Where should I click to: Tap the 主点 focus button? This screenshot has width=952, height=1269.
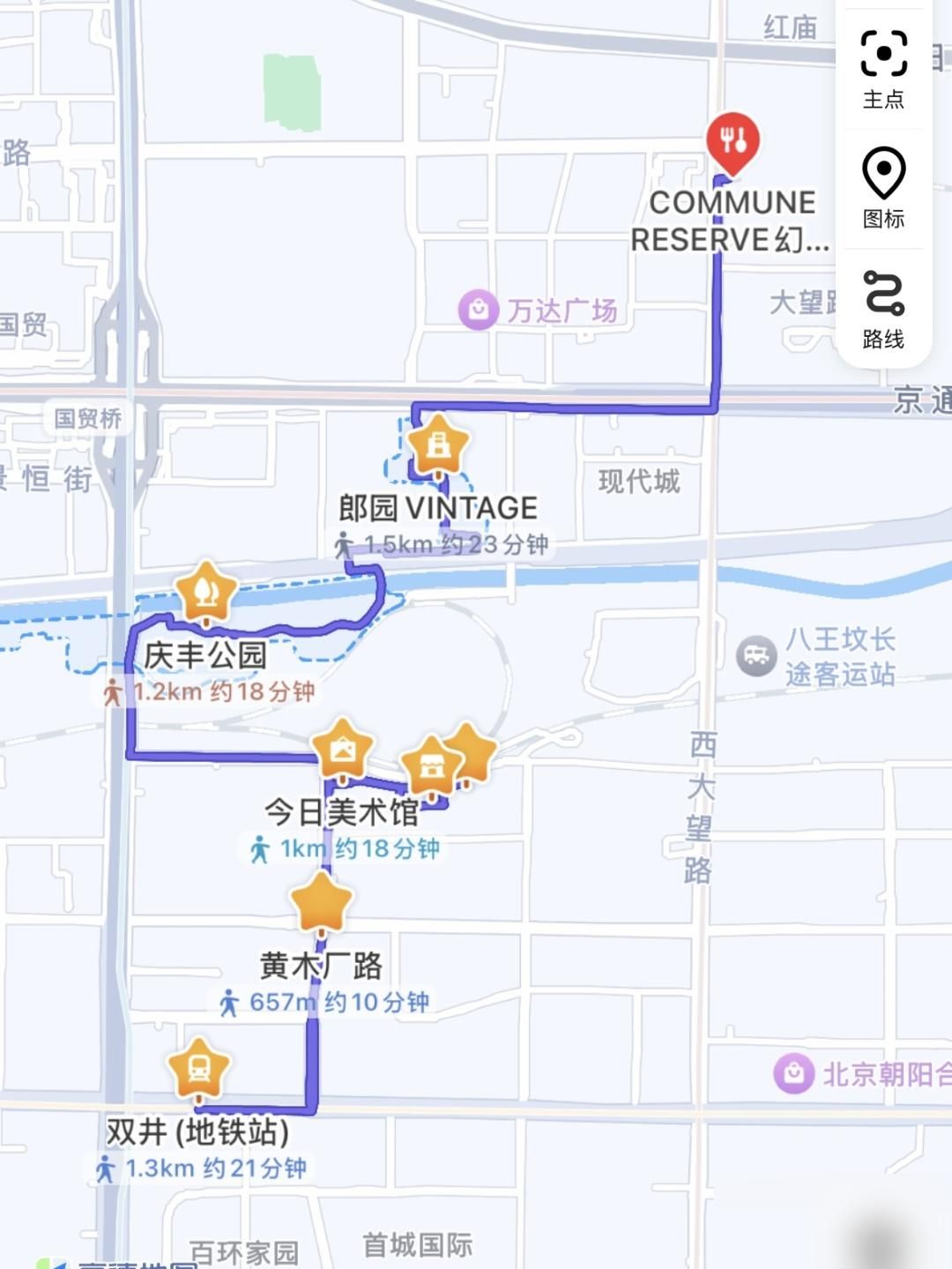[883, 69]
